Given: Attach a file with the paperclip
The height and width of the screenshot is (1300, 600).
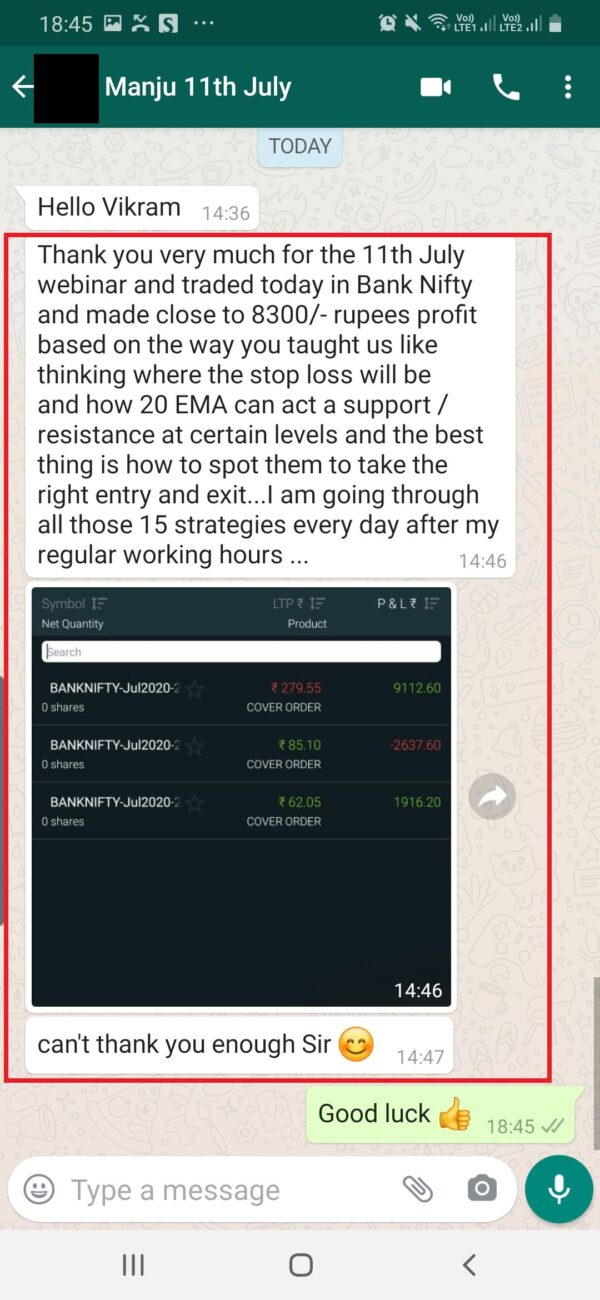Looking at the screenshot, I should pyautogui.click(x=417, y=1188).
